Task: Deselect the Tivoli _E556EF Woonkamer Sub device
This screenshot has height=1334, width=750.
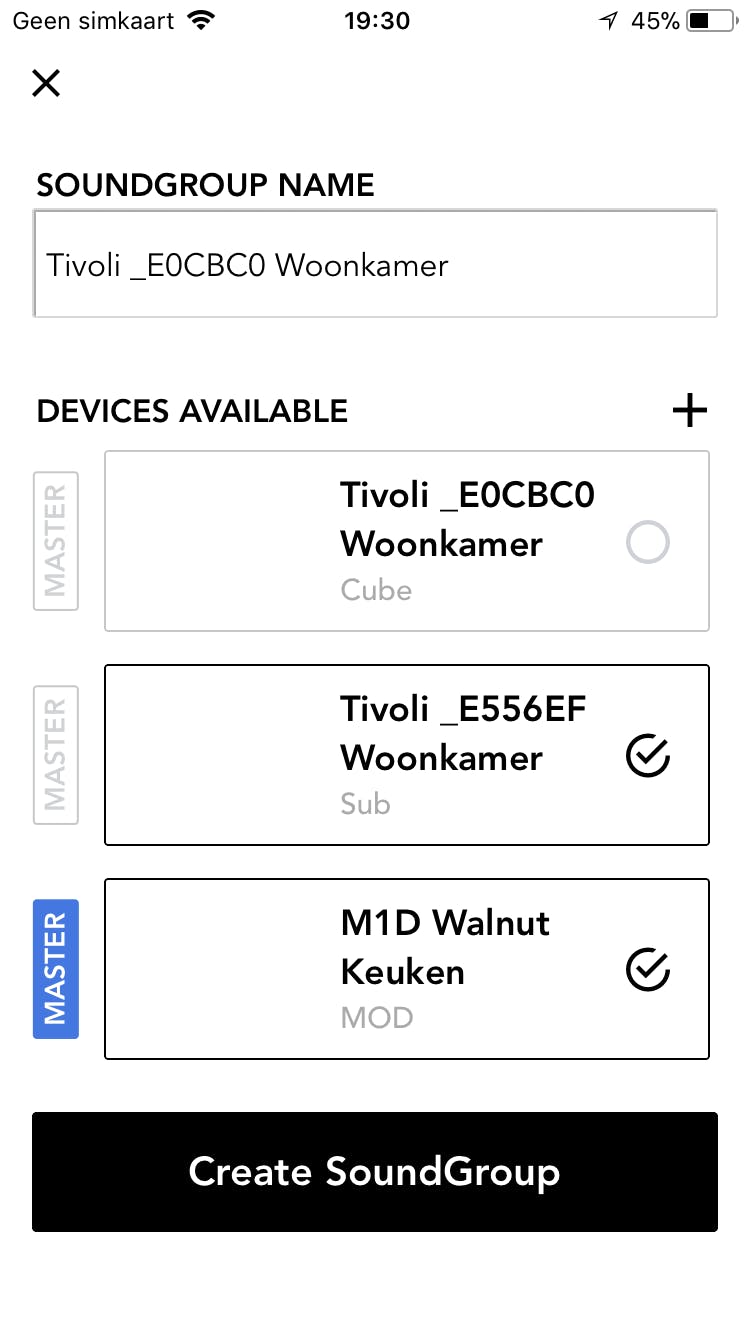Action: click(x=647, y=757)
